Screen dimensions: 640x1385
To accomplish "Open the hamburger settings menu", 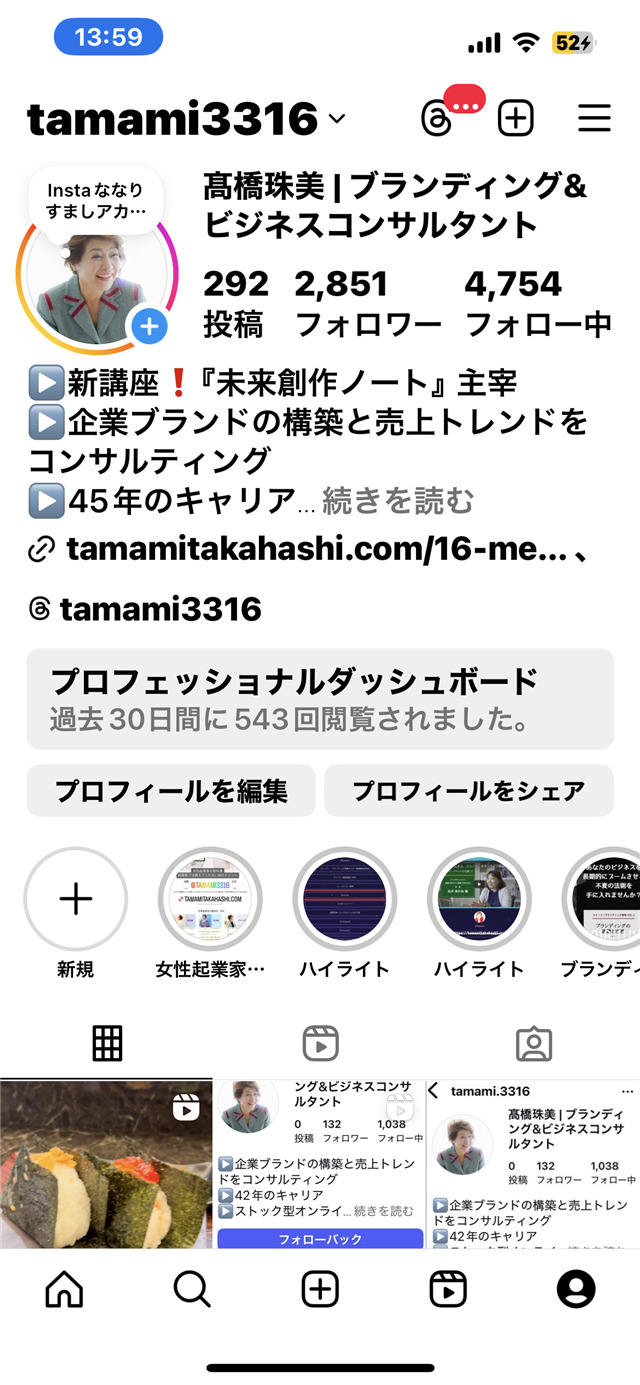I will click(594, 119).
